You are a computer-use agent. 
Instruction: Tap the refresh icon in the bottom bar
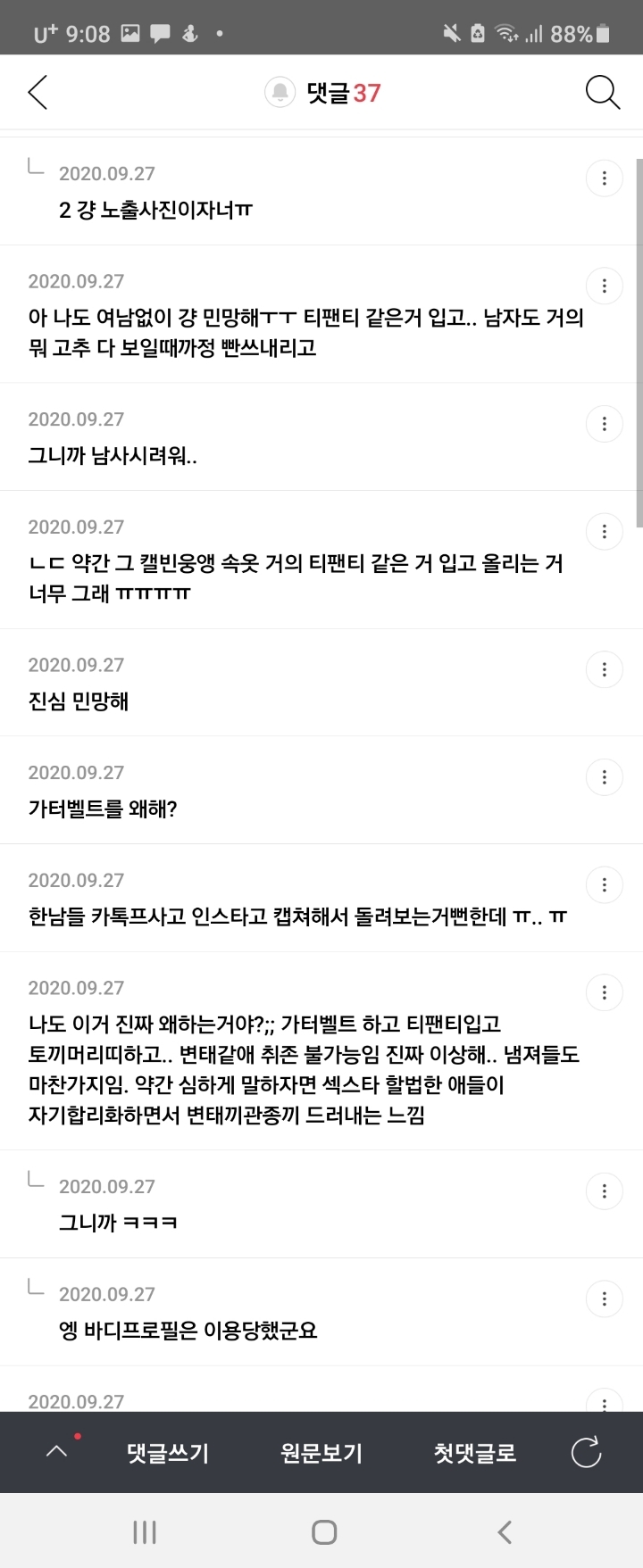pyautogui.click(x=585, y=1452)
